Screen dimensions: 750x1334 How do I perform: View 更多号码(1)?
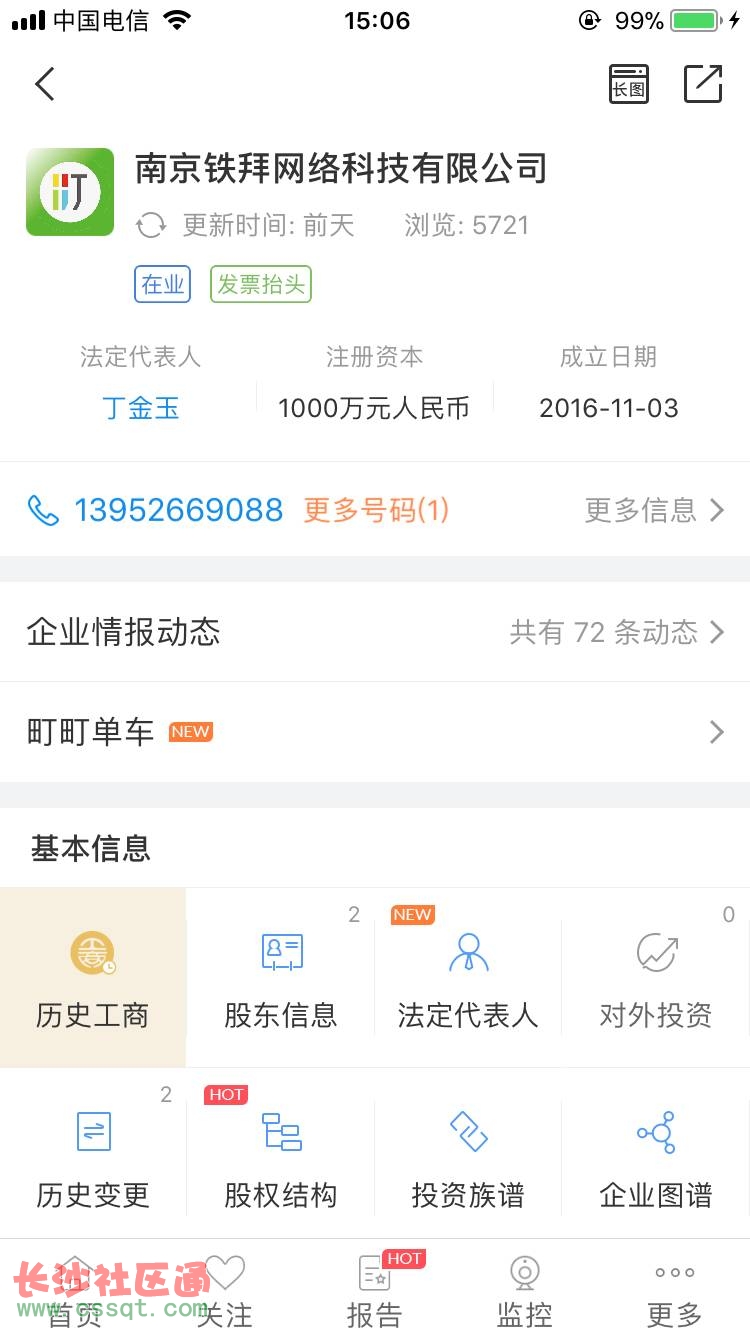(376, 511)
